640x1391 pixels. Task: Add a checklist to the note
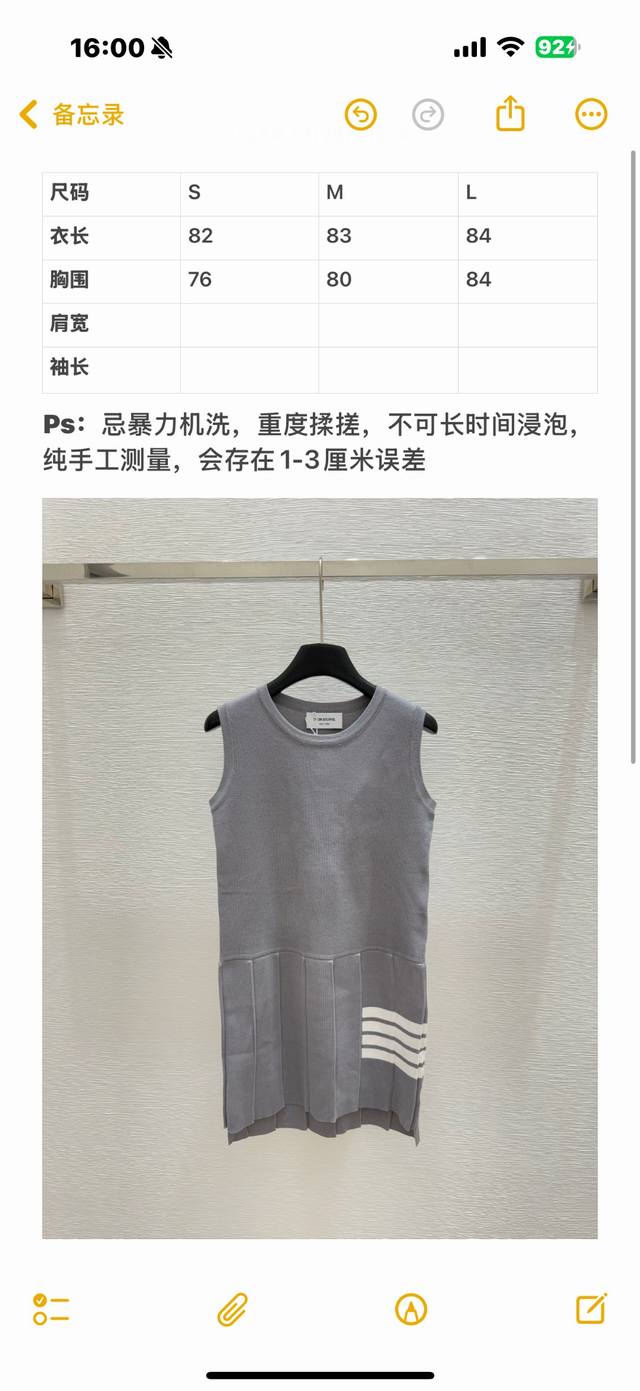[x=51, y=1309]
